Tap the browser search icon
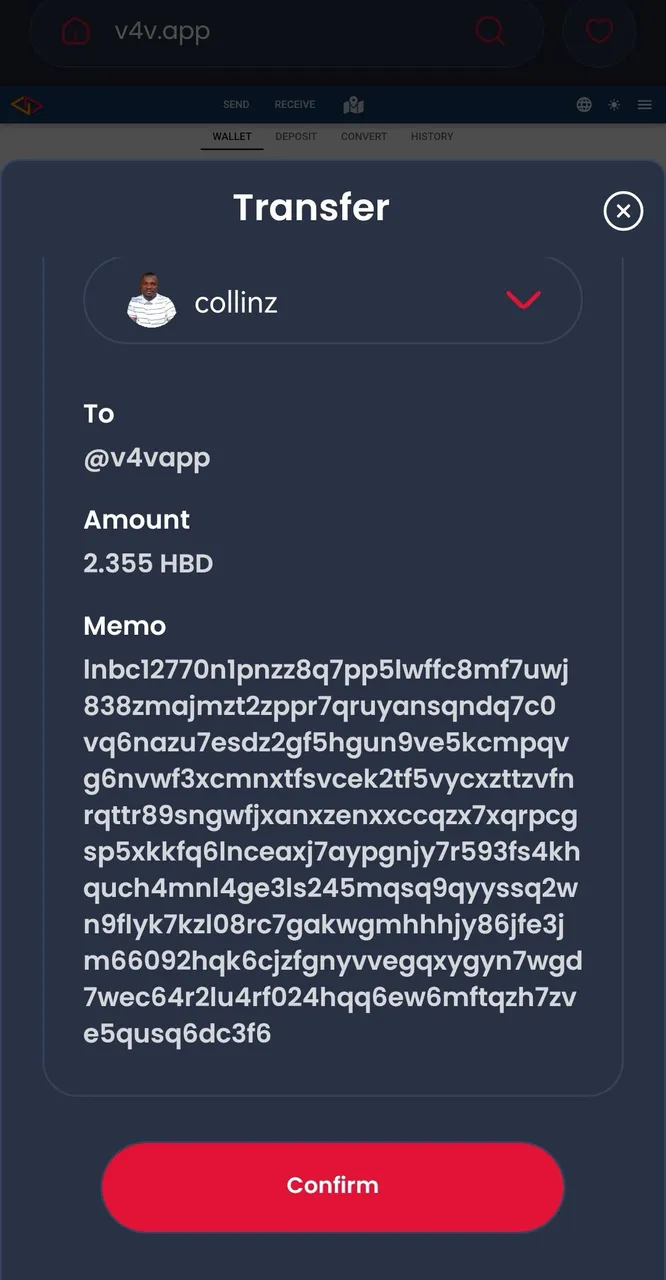Viewport: 666px width, 1280px height. [490, 32]
